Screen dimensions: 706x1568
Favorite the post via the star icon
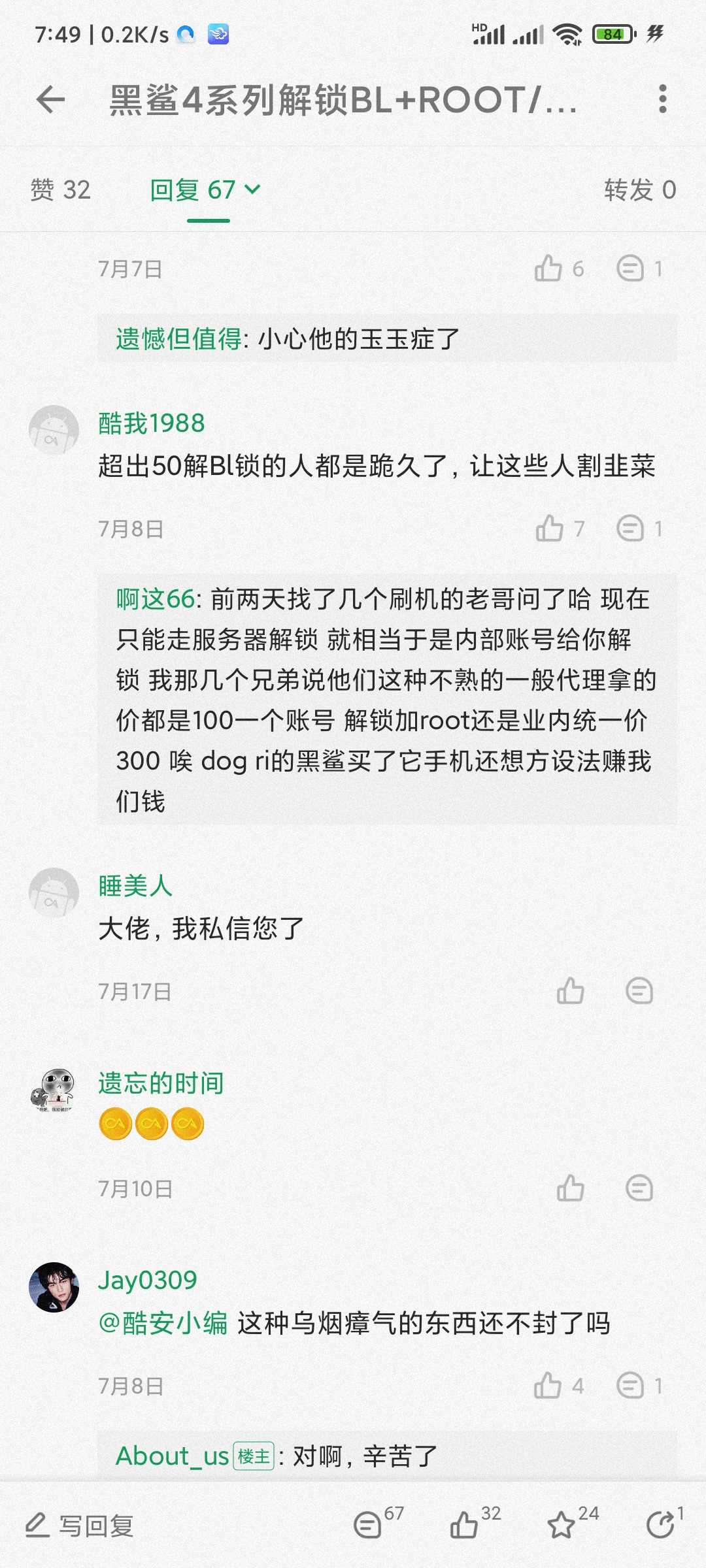click(x=561, y=1526)
